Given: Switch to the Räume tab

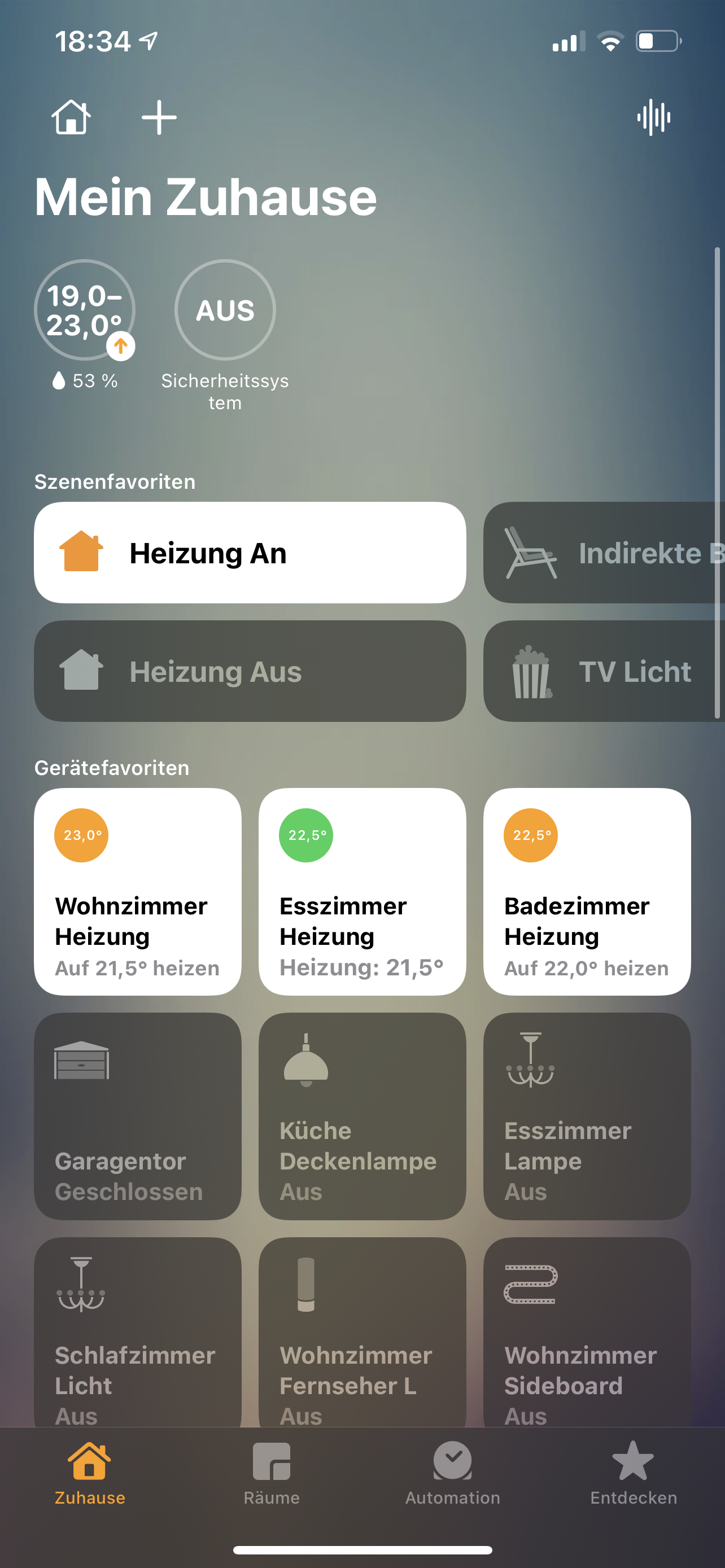Looking at the screenshot, I should click(x=272, y=1473).
